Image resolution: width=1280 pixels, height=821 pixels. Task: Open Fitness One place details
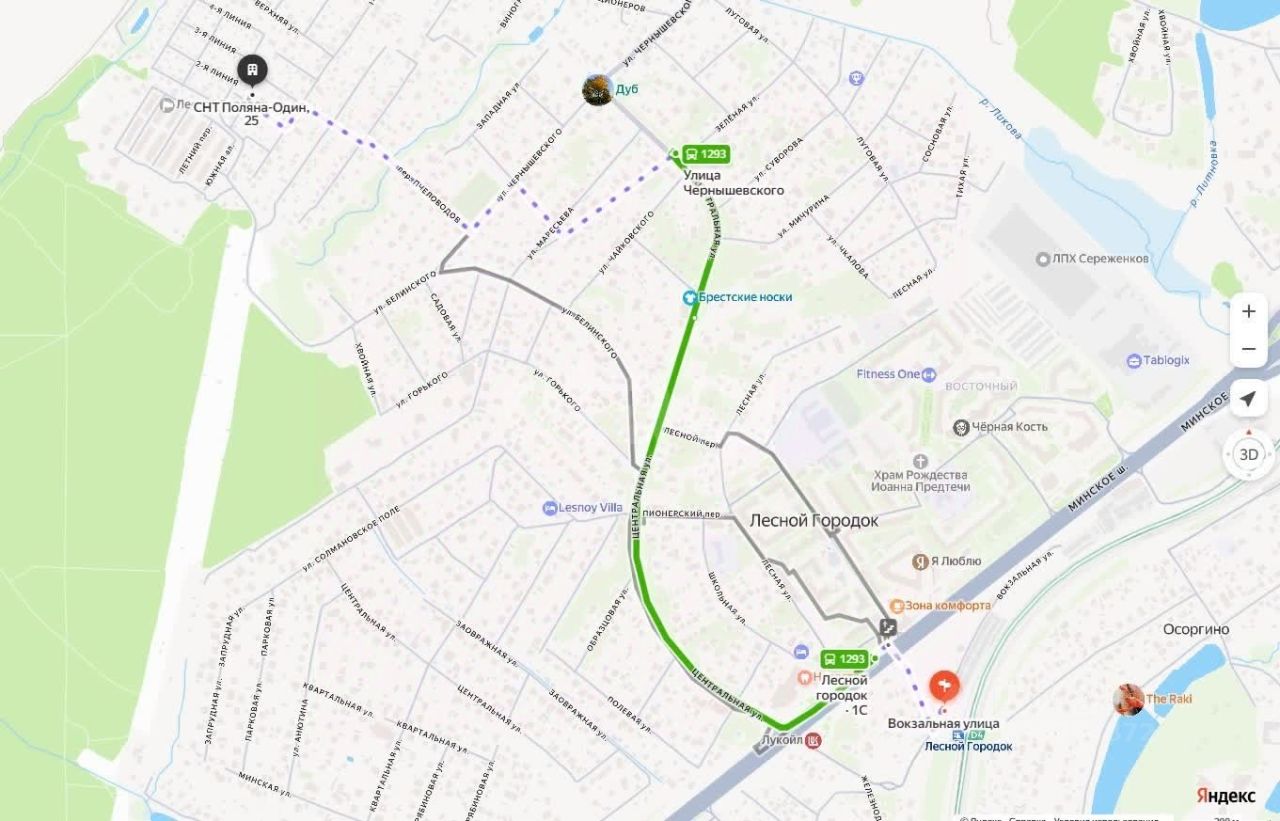(929, 375)
